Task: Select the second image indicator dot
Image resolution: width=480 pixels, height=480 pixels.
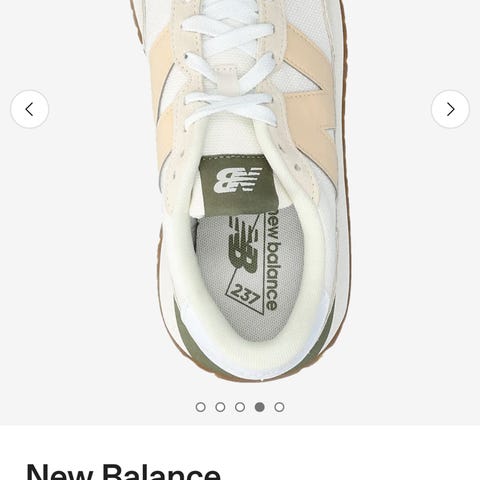Action: pos(220,407)
